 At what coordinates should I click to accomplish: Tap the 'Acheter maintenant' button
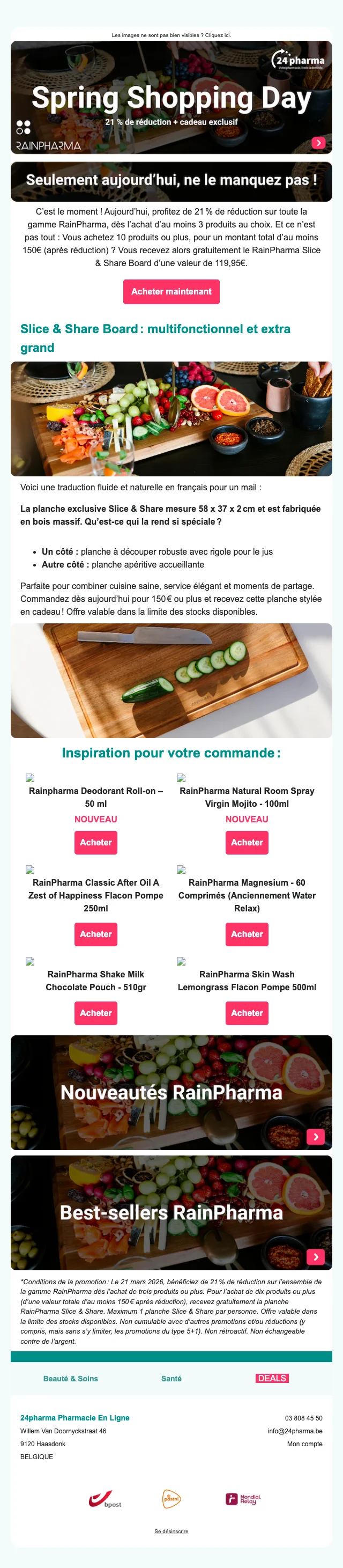pyautogui.click(x=171, y=292)
